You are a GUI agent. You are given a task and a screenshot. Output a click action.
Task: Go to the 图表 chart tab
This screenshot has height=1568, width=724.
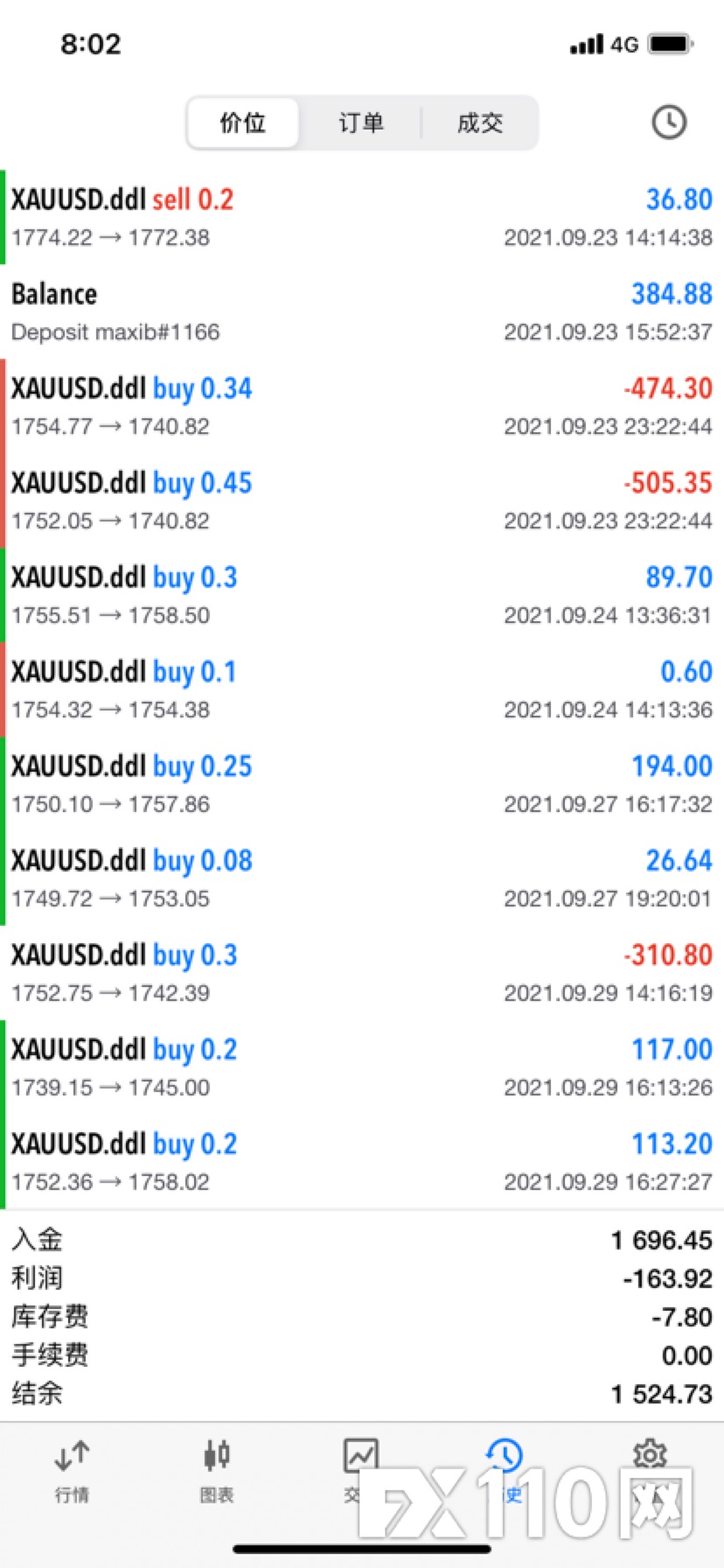point(217,1472)
